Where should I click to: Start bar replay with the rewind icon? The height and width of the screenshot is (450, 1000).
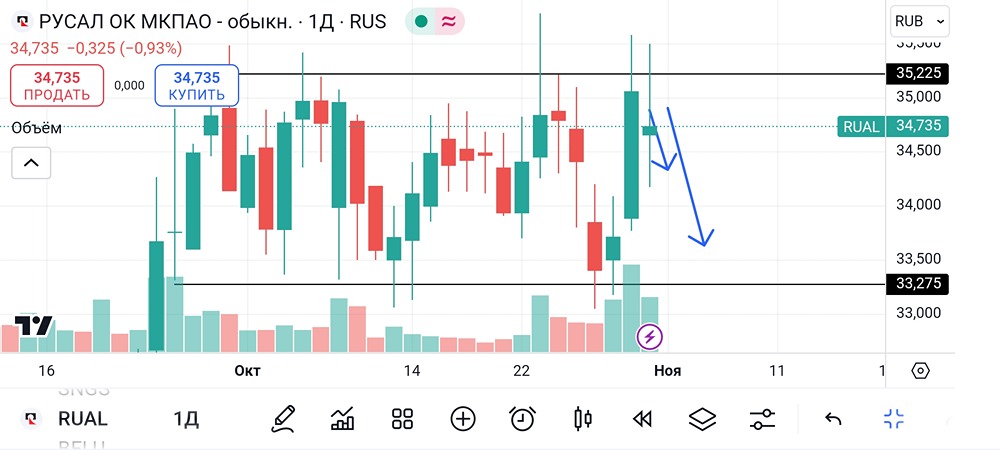(643, 419)
